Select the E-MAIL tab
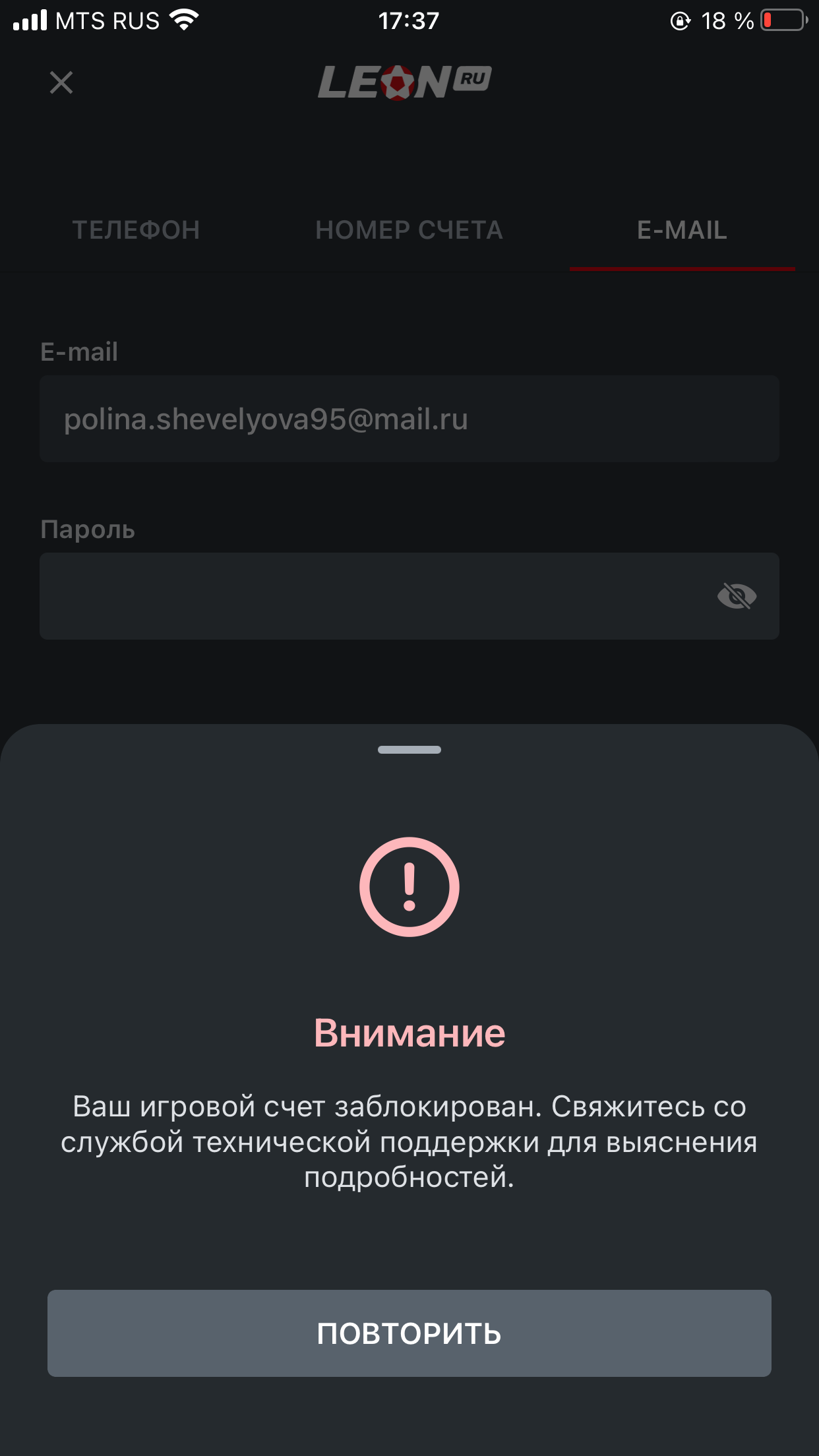This screenshot has height=1456, width=819. point(682,230)
